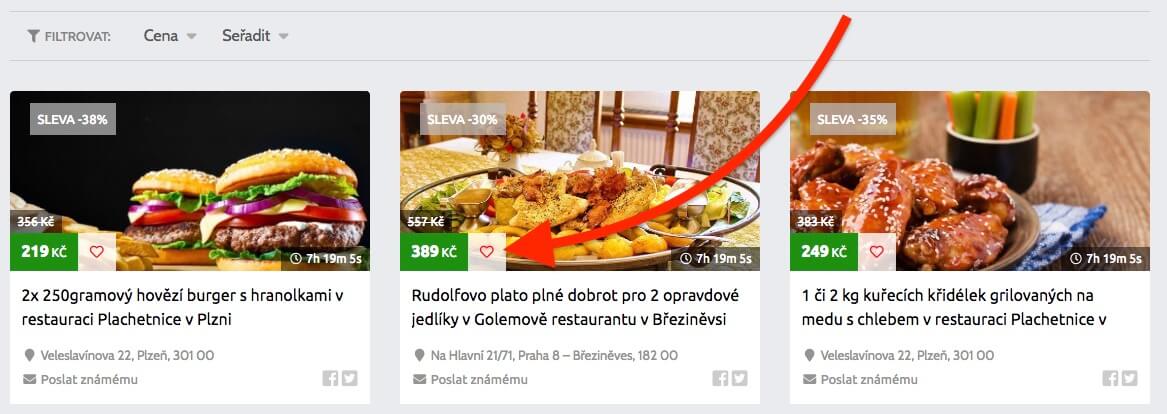Open the 250gramový hovězí burger offer
This screenshot has height=414, width=1167.
click(183, 308)
